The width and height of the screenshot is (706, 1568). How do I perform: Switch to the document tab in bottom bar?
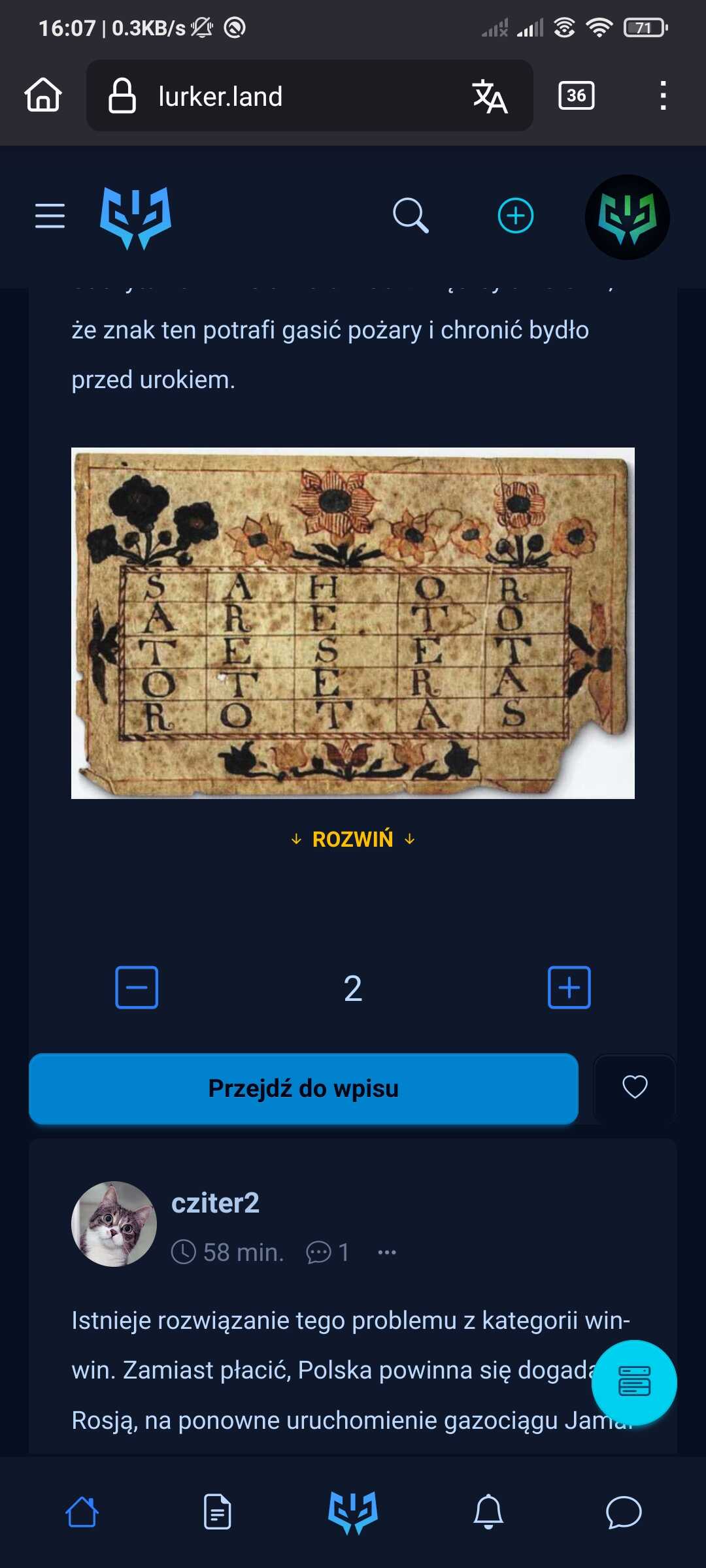(x=218, y=1511)
